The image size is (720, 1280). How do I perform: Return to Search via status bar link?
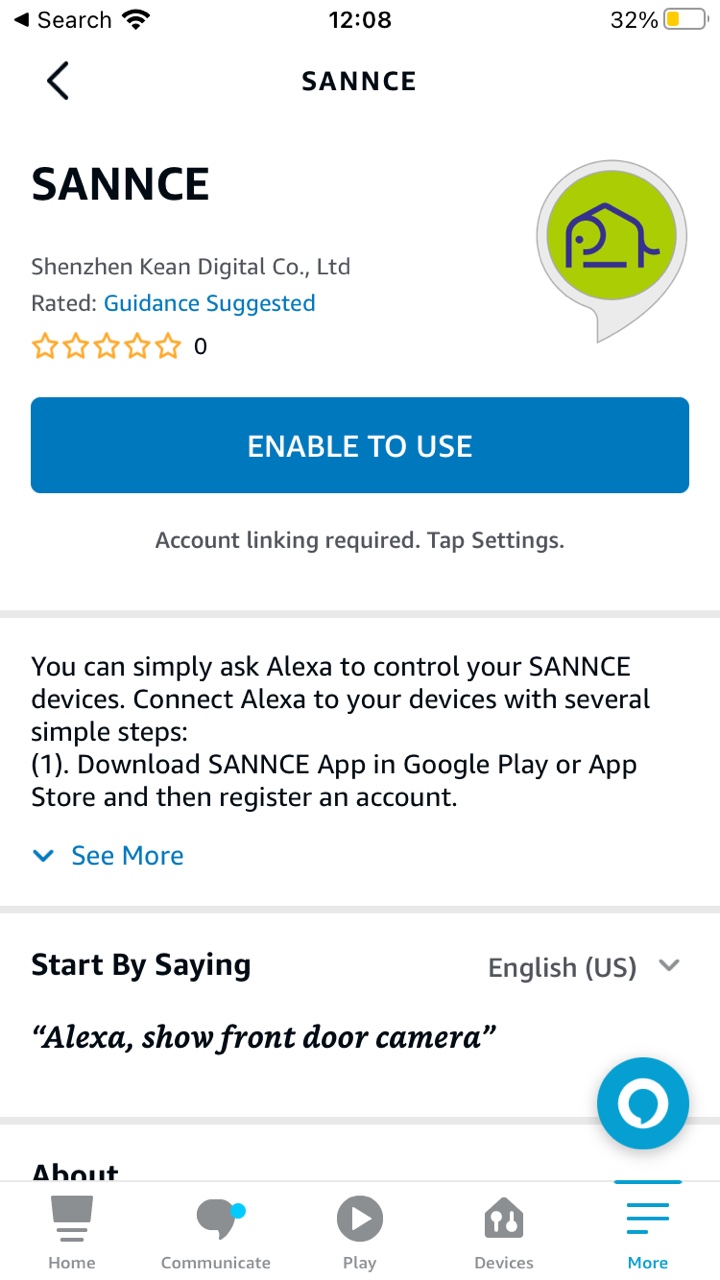[x=62, y=19]
